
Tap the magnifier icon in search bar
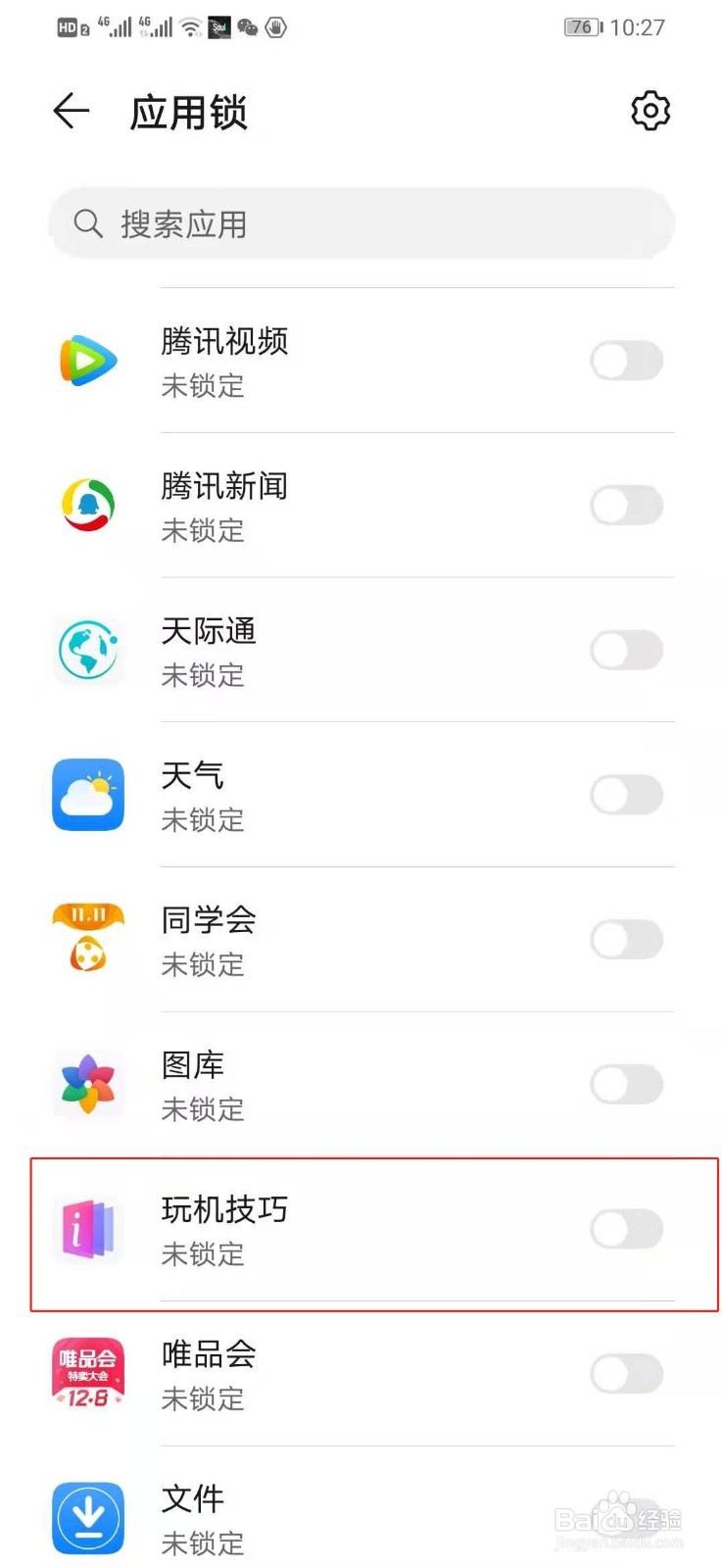click(x=88, y=224)
